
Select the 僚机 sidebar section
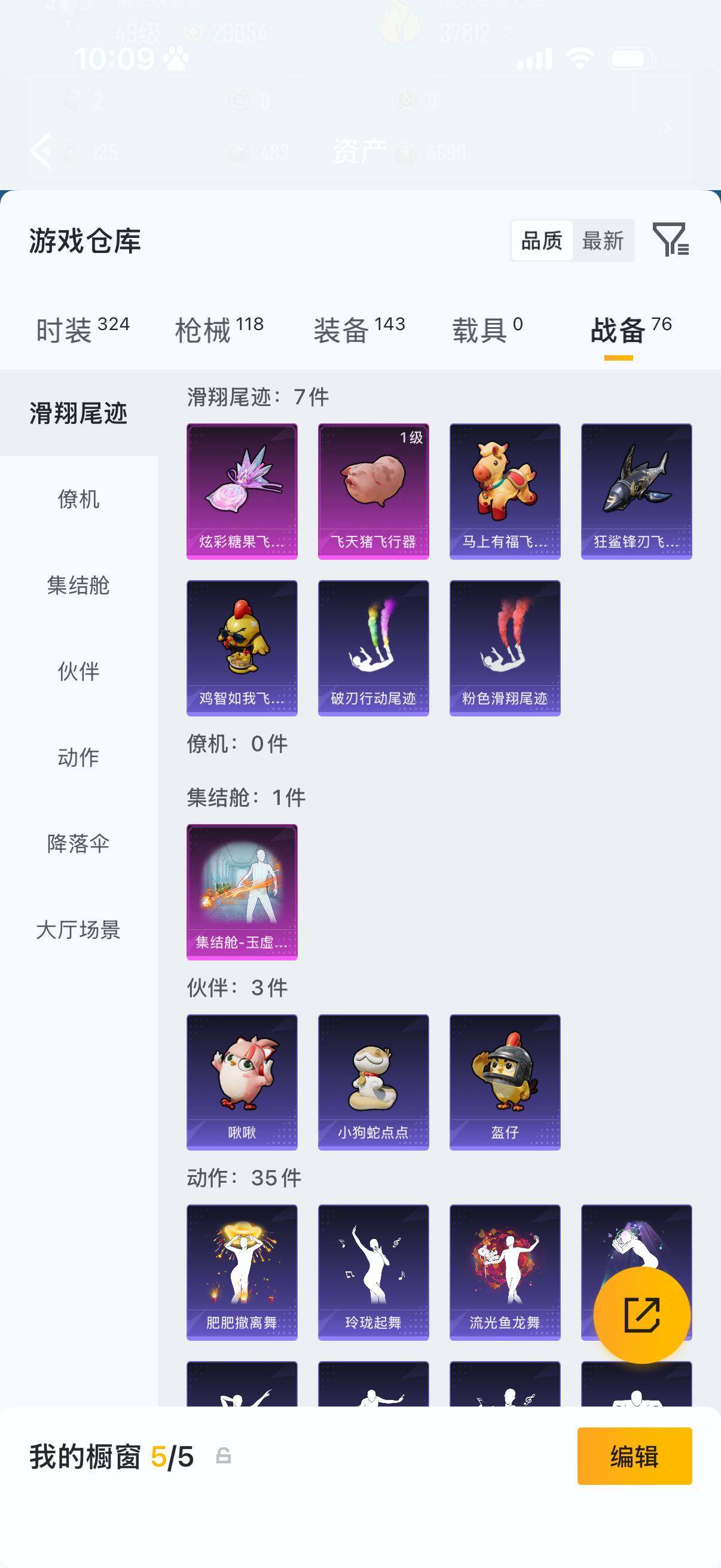pos(79,501)
